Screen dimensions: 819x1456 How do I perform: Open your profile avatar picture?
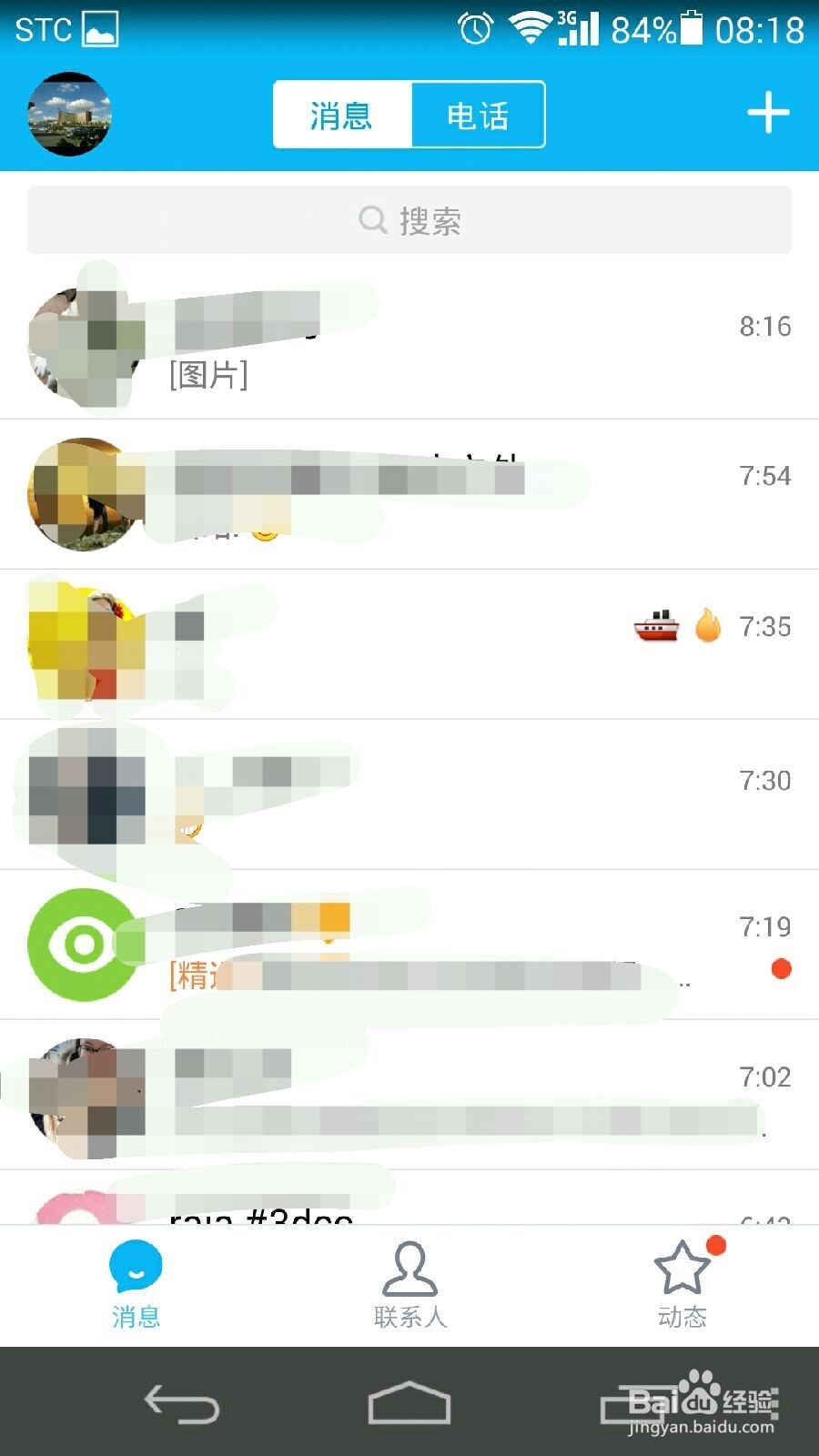69,116
